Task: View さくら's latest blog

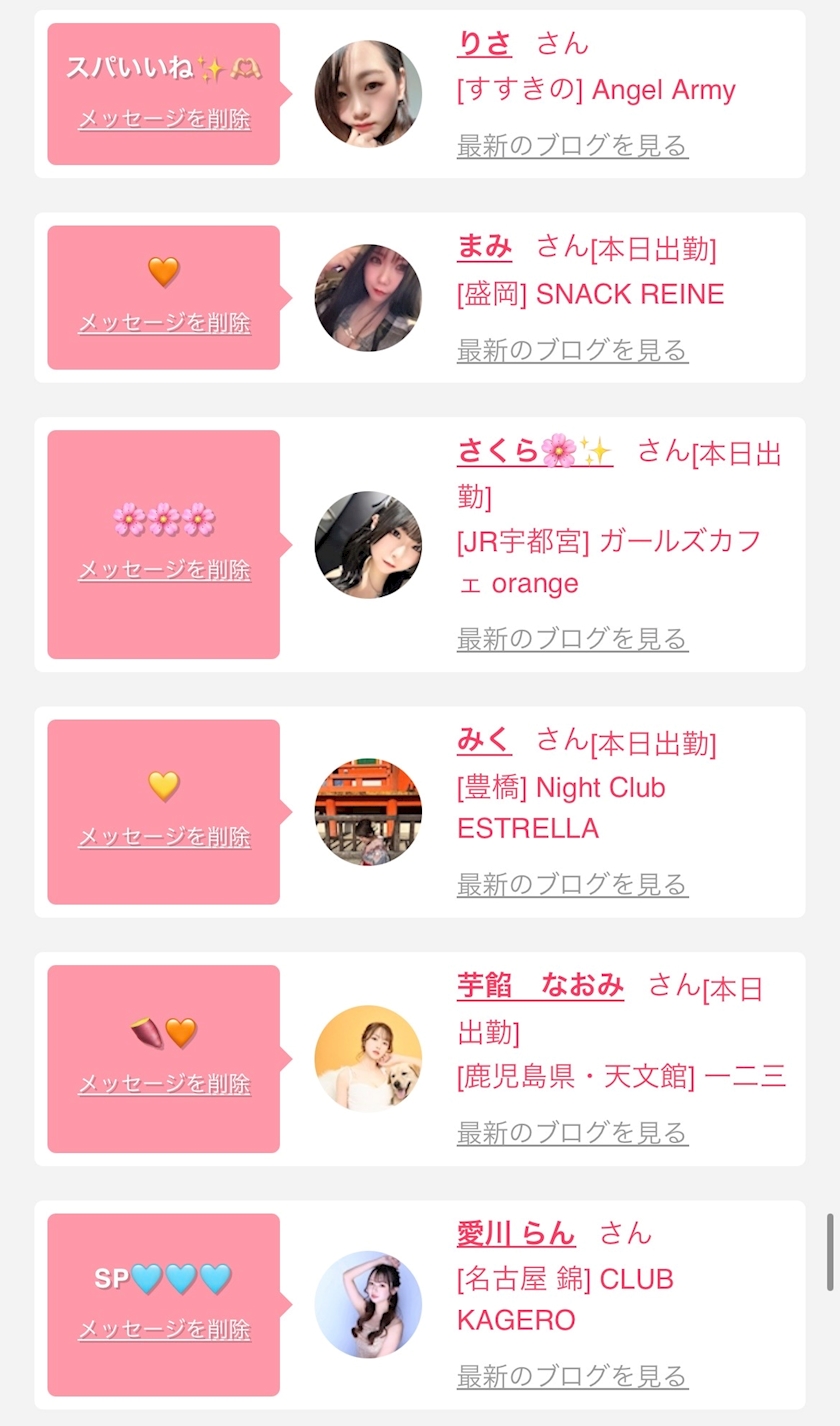Action: coord(572,638)
